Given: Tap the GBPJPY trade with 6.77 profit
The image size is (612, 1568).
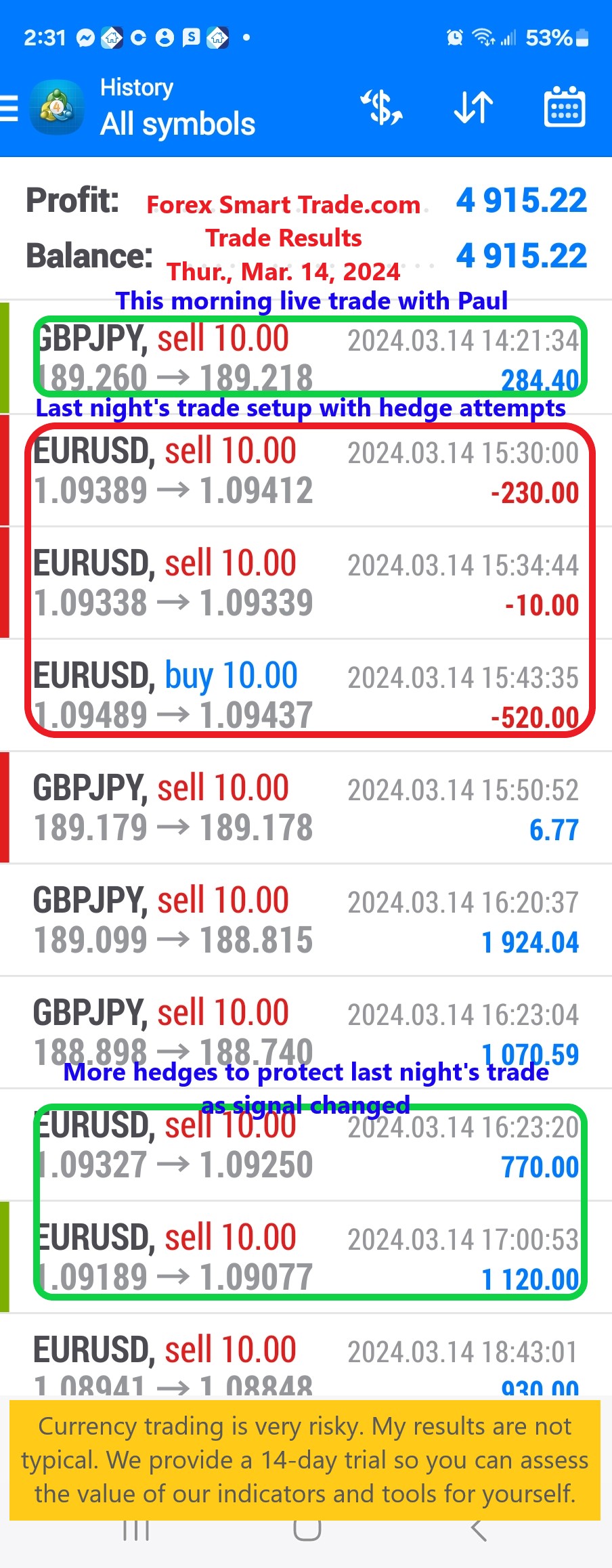Looking at the screenshot, I should 306,808.
